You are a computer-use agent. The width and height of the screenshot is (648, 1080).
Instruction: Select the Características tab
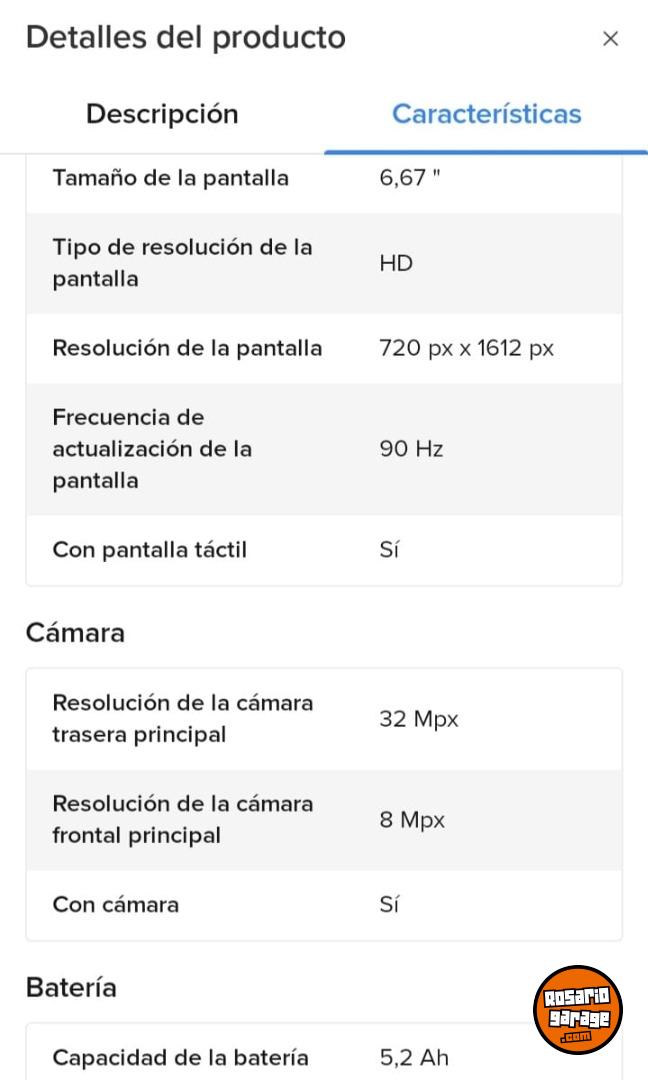click(x=486, y=114)
